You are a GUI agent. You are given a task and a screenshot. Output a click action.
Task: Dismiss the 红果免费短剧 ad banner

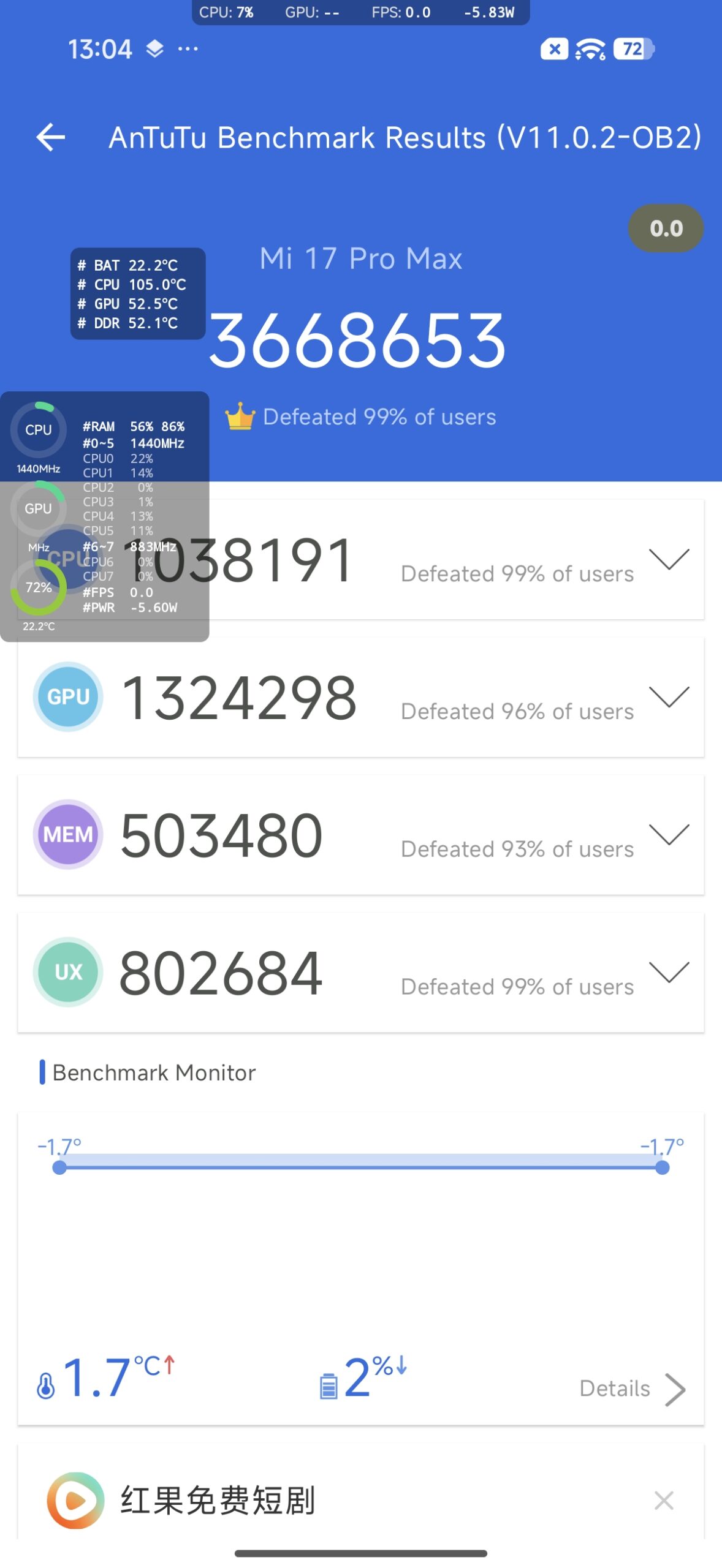point(663,1500)
